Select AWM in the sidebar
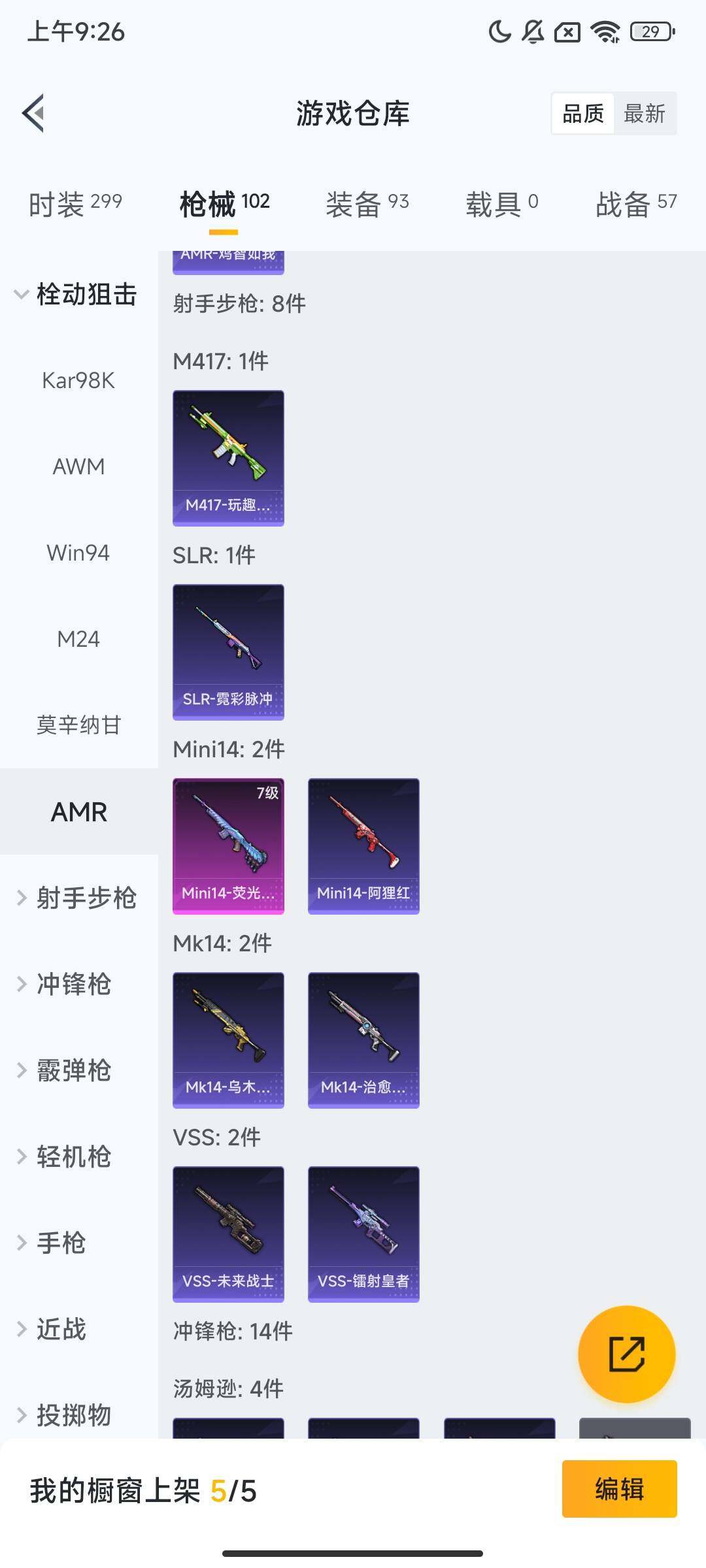The width and height of the screenshot is (706, 1568). [x=78, y=466]
